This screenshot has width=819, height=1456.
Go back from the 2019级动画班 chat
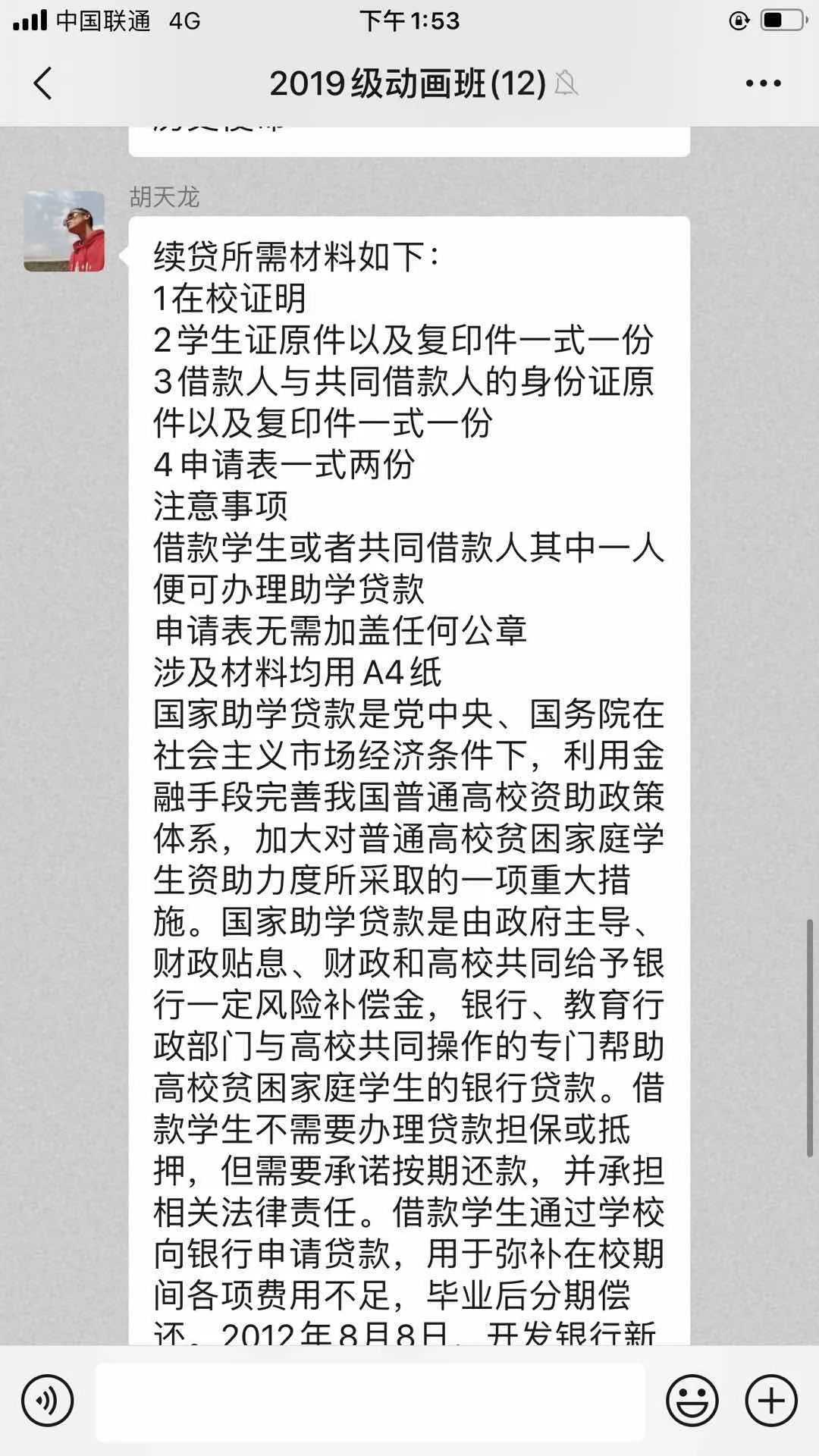click(43, 83)
